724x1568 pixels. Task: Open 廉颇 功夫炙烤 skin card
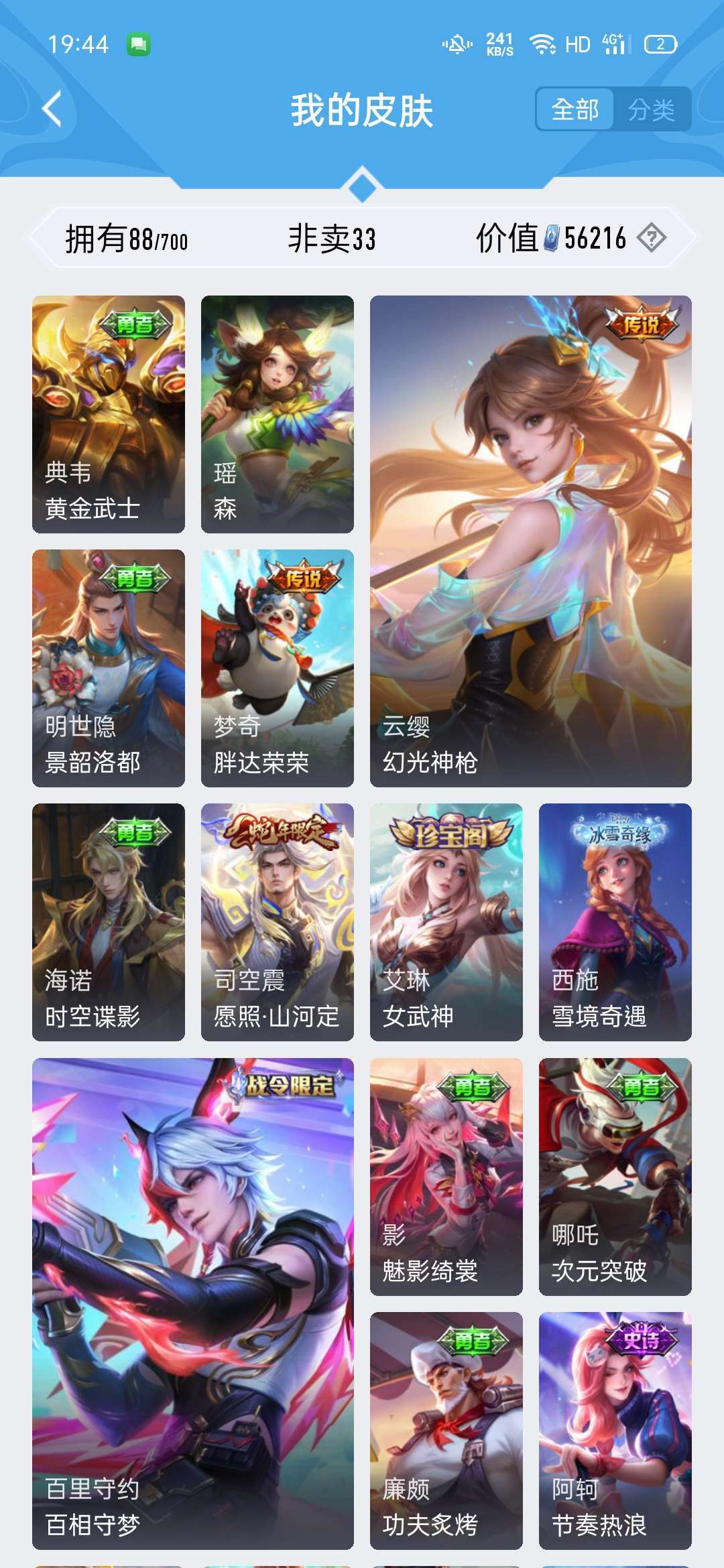[446, 1431]
